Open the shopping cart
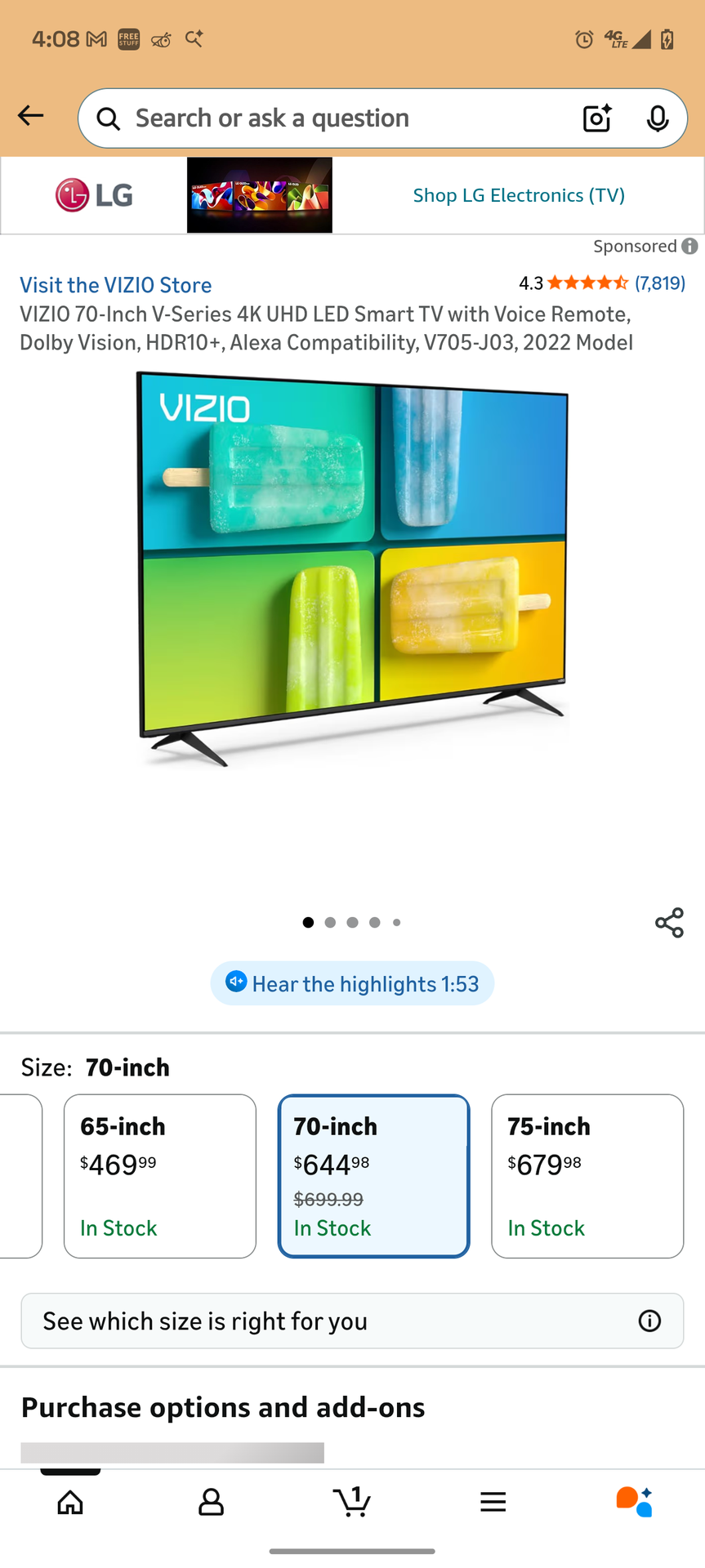This screenshot has width=705, height=1568. point(352,1501)
